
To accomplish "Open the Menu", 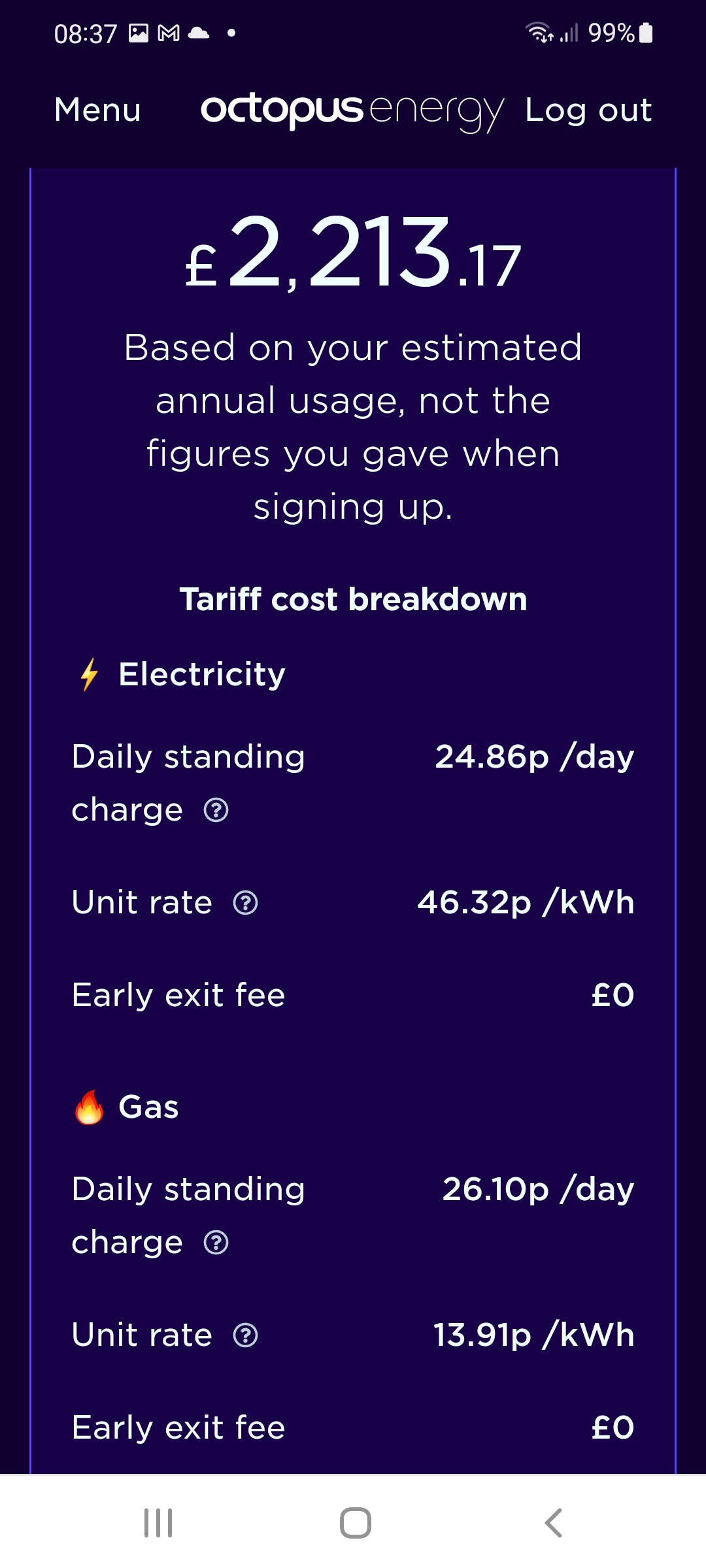I will [x=97, y=110].
